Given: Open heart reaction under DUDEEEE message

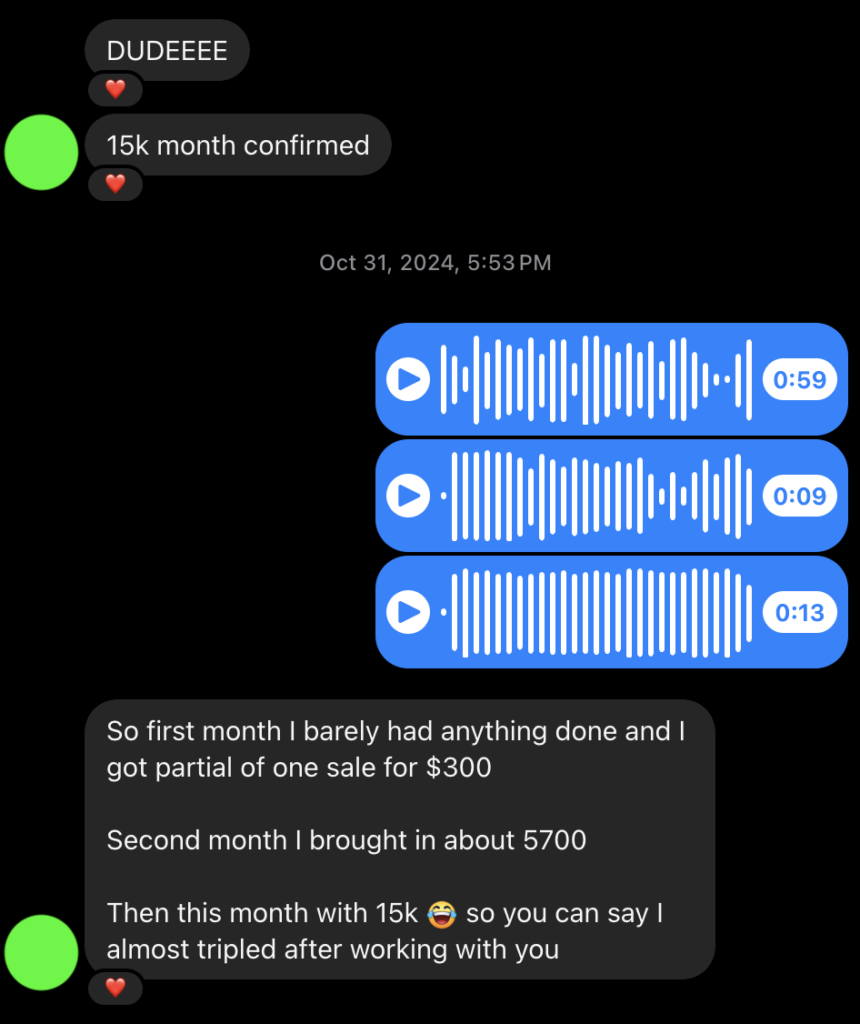Looking at the screenshot, I should [115, 89].
